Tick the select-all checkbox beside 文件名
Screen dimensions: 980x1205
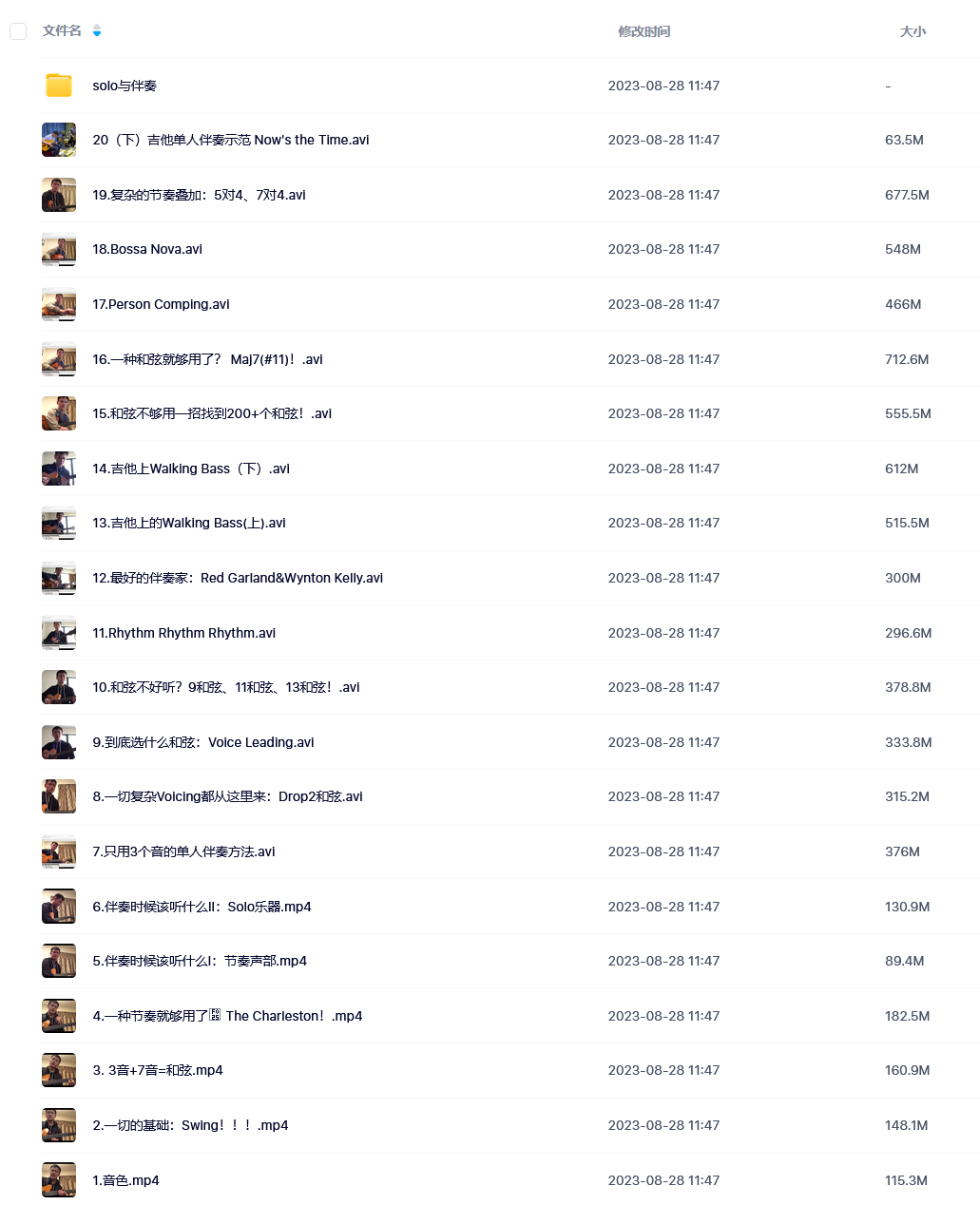pyautogui.click(x=18, y=31)
